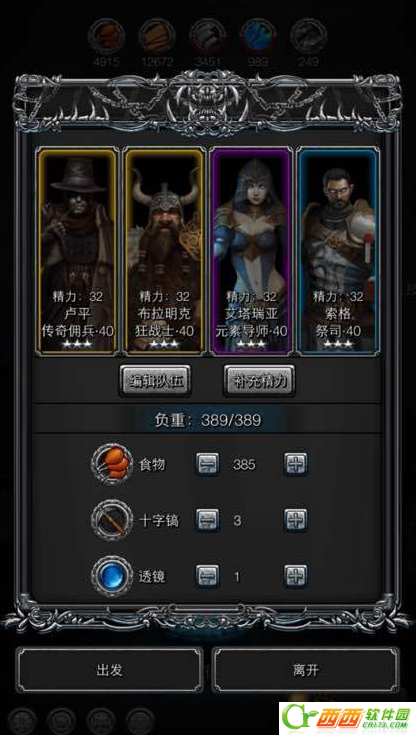Tap 补充精力 to refill stamina
The image size is (416, 735).
tap(259, 381)
